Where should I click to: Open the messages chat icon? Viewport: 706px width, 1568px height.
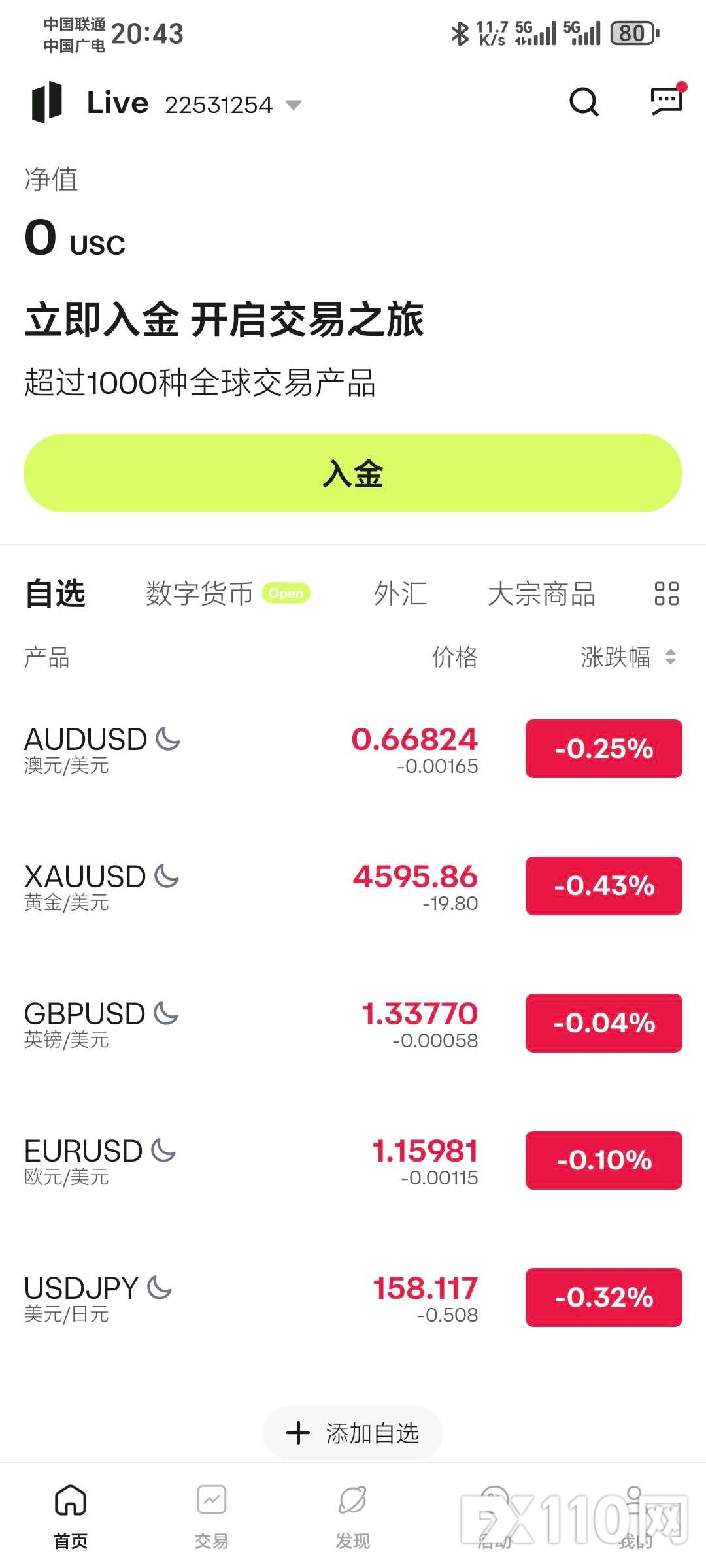point(667,101)
